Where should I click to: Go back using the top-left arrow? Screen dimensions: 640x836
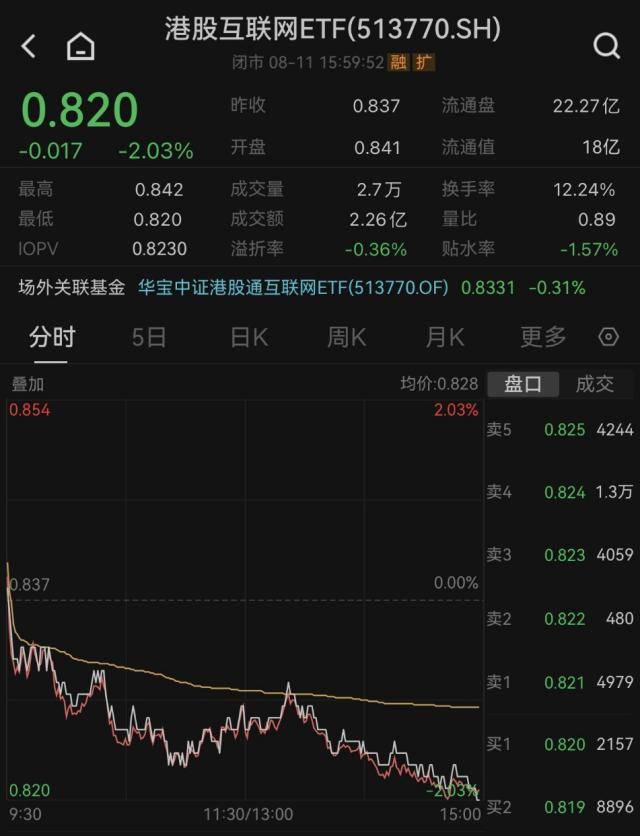[28, 46]
